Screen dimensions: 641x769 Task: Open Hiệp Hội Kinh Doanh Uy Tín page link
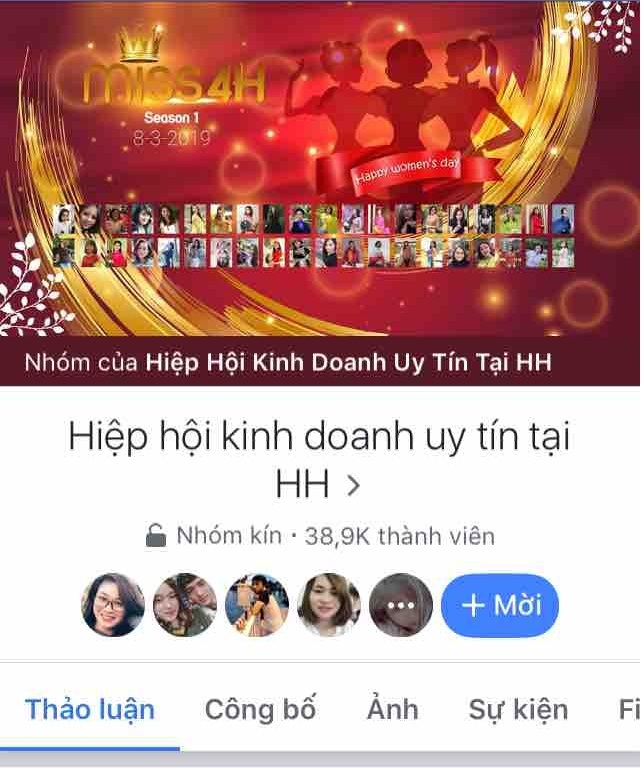coord(348,362)
